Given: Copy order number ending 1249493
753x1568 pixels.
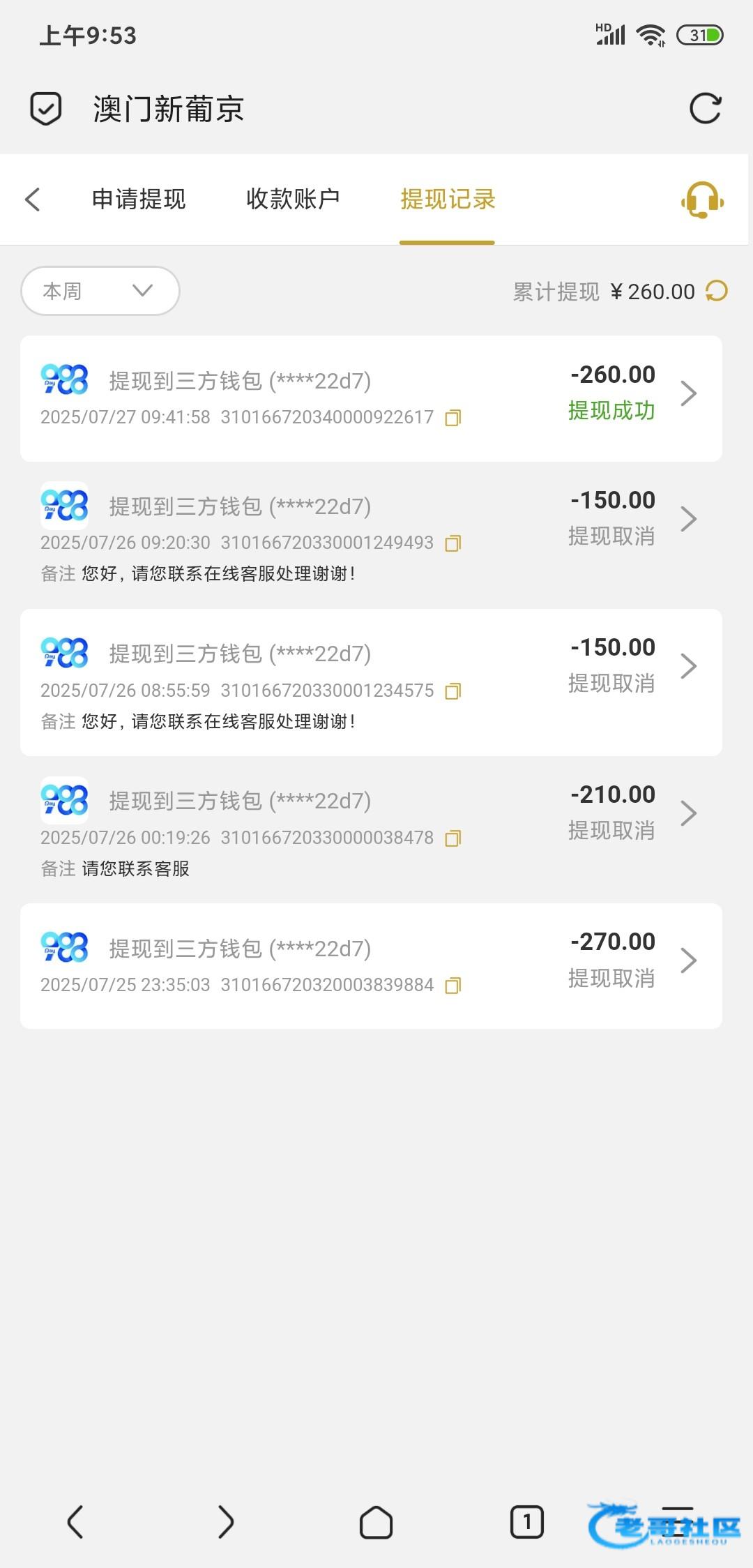Looking at the screenshot, I should (x=453, y=543).
